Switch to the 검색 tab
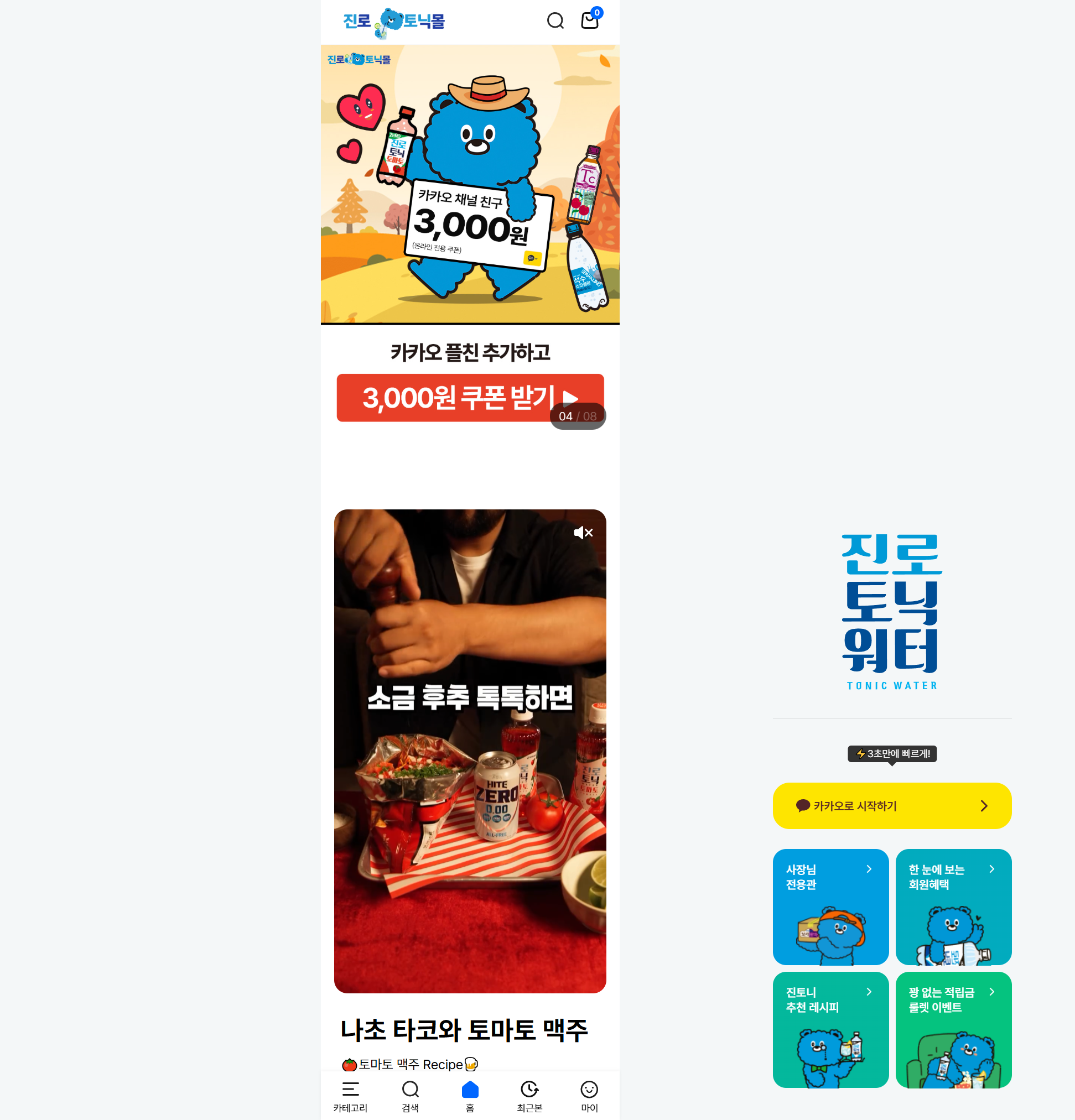Image resolution: width=1075 pixels, height=1120 pixels. tap(410, 1096)
